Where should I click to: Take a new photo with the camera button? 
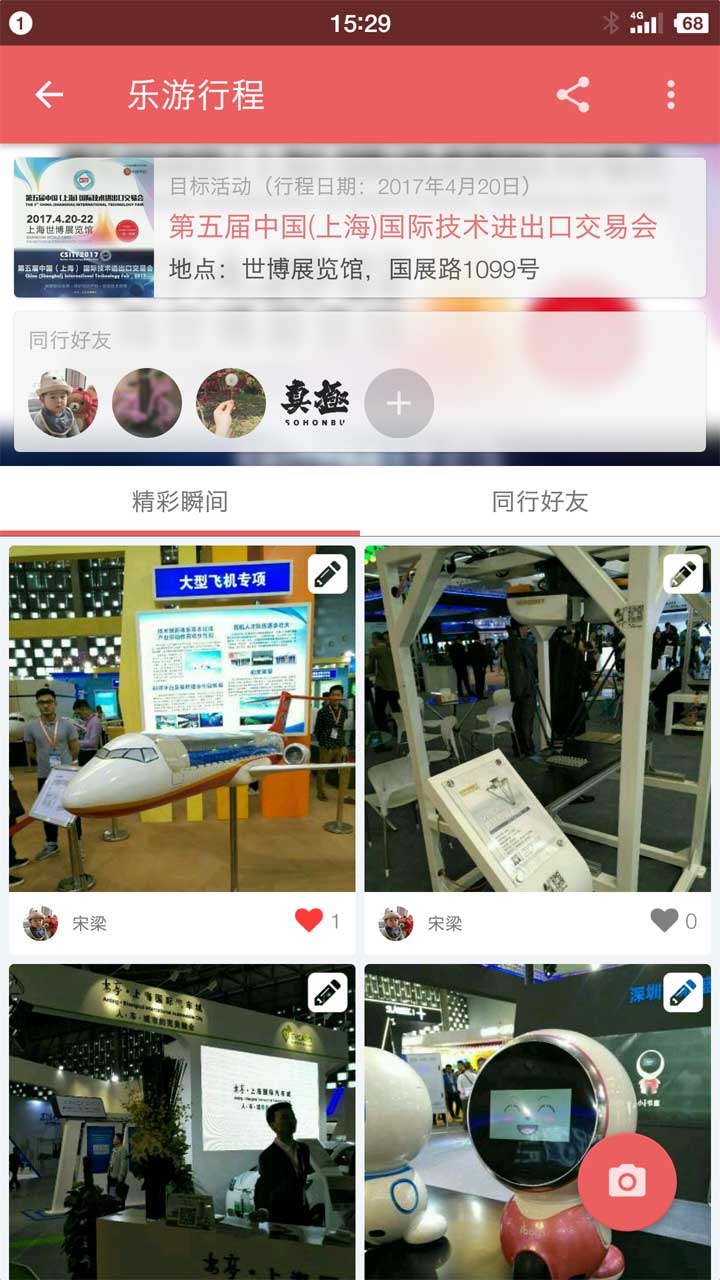point(627,1182)
